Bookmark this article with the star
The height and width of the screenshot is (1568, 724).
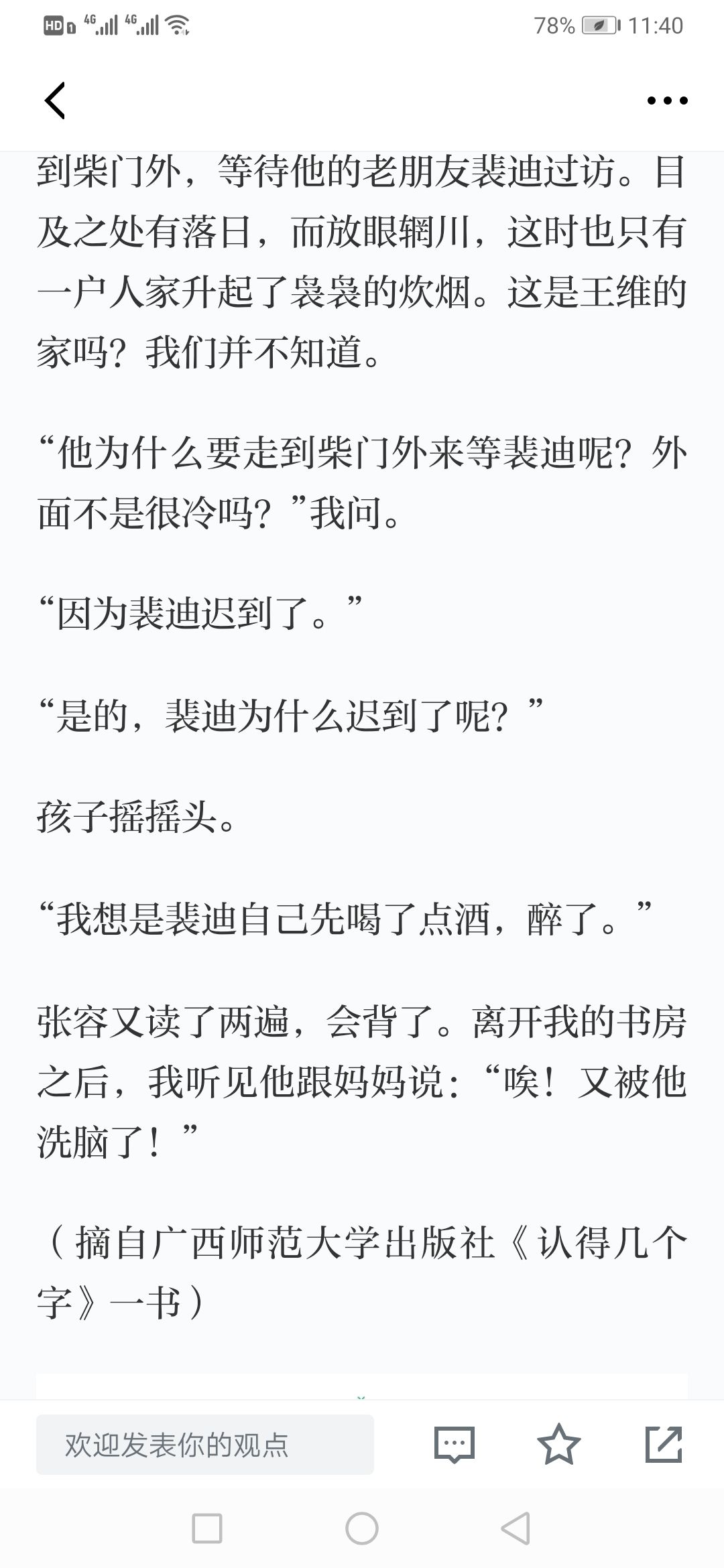(x=559, y=1444)
